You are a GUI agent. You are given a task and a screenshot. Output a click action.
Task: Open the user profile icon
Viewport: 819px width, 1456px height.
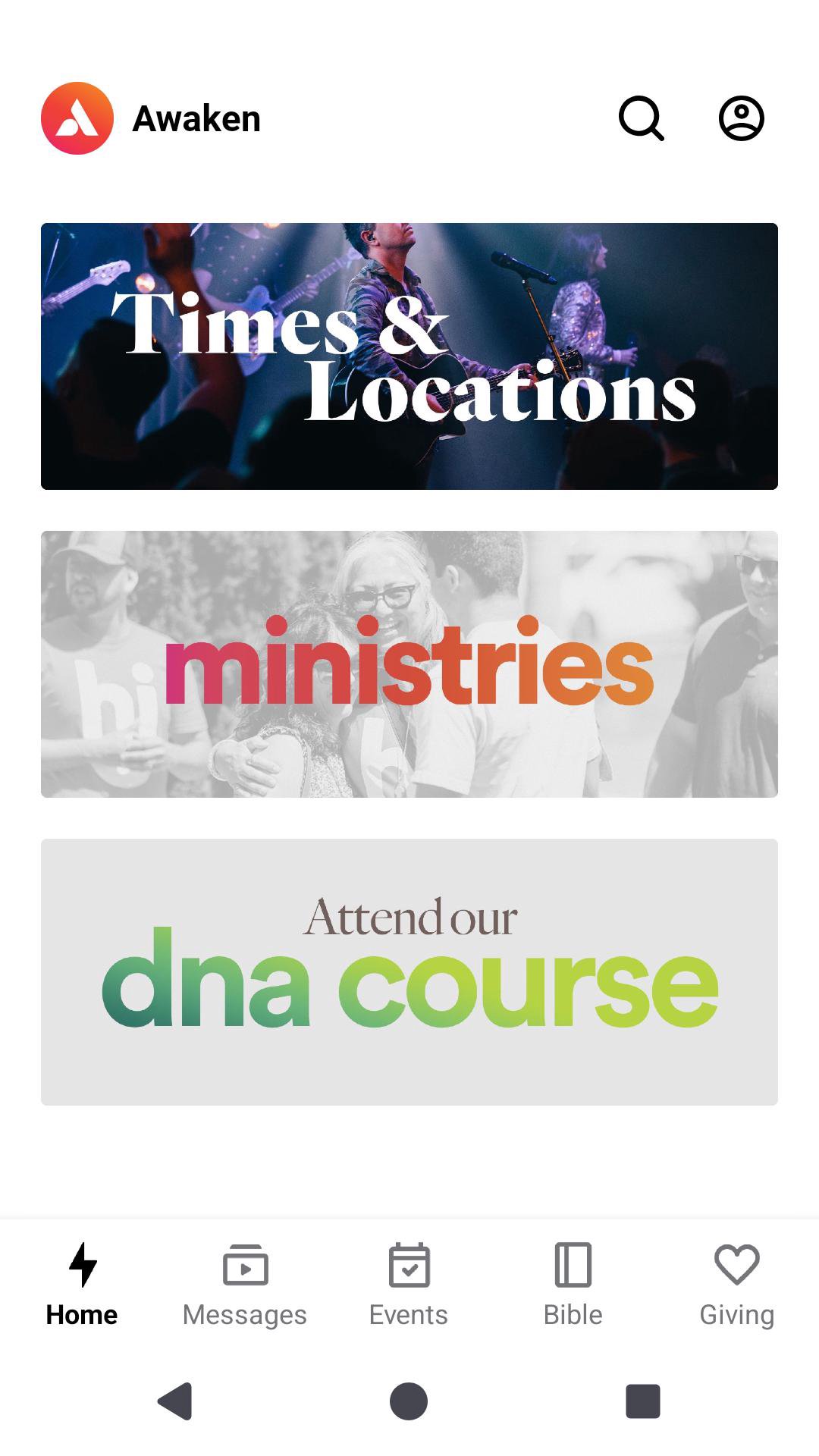[741, 118]
